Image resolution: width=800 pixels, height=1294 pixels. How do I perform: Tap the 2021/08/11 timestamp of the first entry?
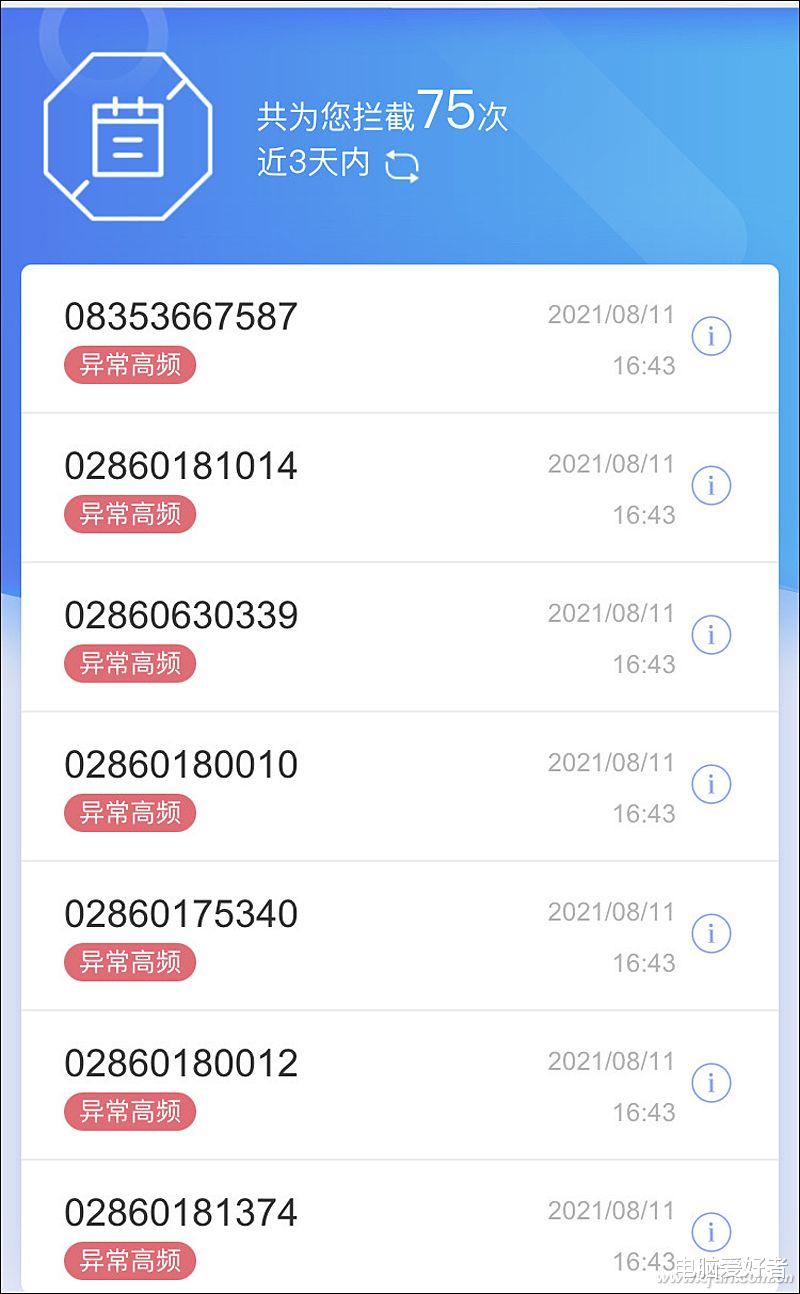[x=612, y=314]
